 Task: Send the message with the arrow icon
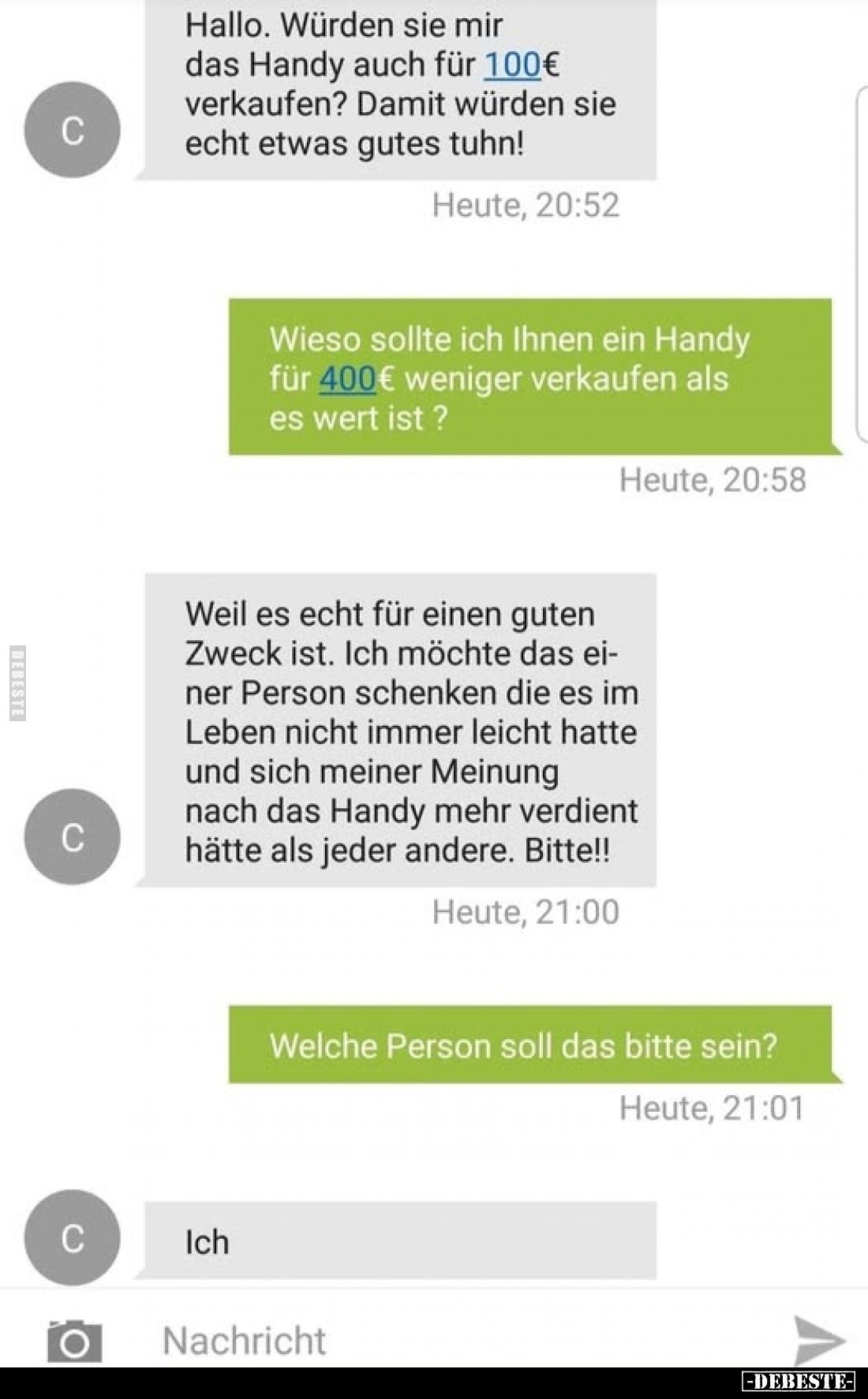pyautogui.click(x=819, y=1340)
